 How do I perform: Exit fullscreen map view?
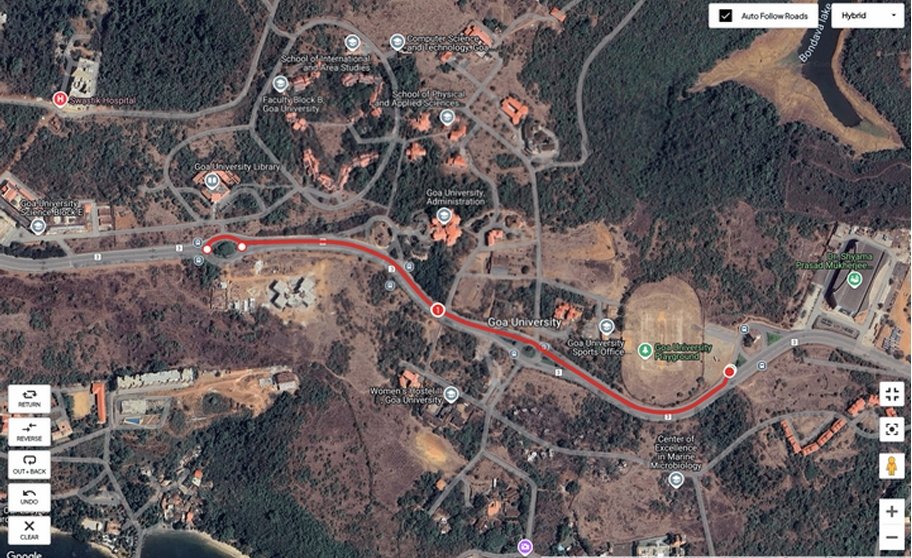(892, 394)
